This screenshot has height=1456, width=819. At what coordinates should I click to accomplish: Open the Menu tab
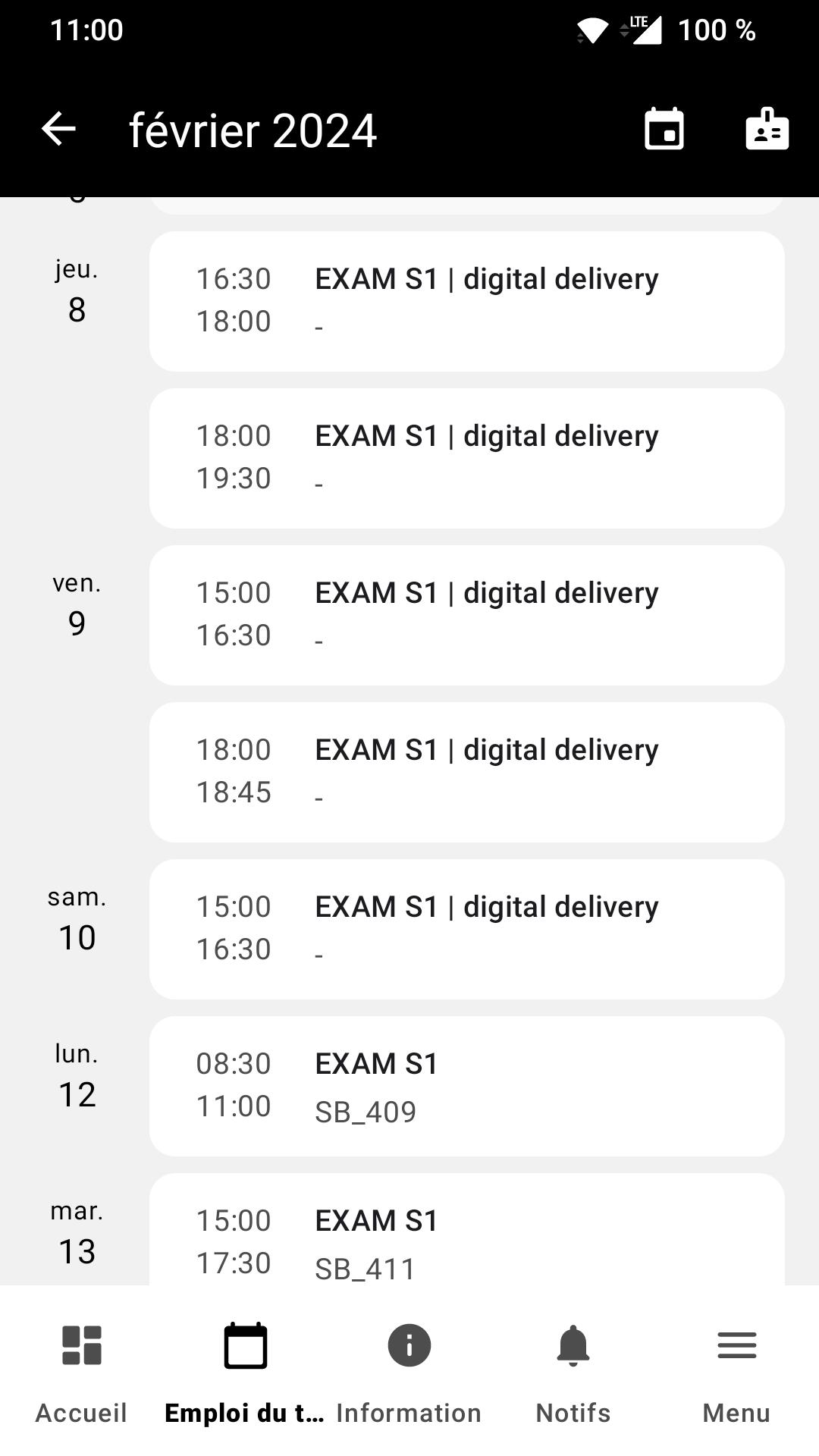[x=737, y=1372]
